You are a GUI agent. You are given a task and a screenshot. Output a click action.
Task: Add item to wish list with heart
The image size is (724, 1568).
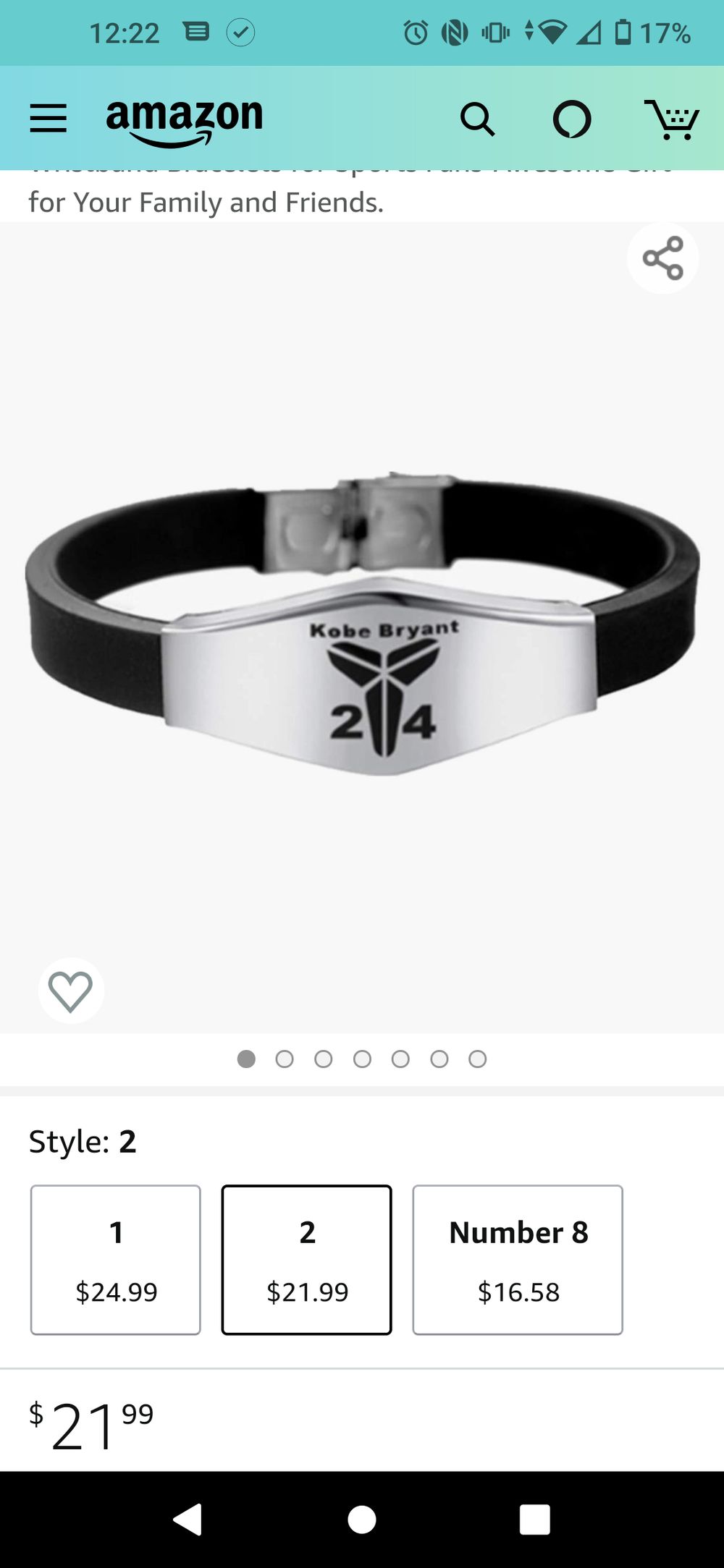pyautogui.click(x=70, y=991)
